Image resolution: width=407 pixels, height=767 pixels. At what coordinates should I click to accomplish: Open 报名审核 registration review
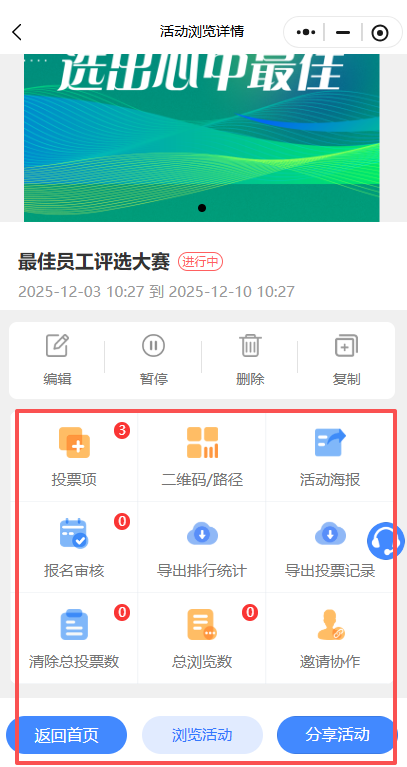pos(74,547)
